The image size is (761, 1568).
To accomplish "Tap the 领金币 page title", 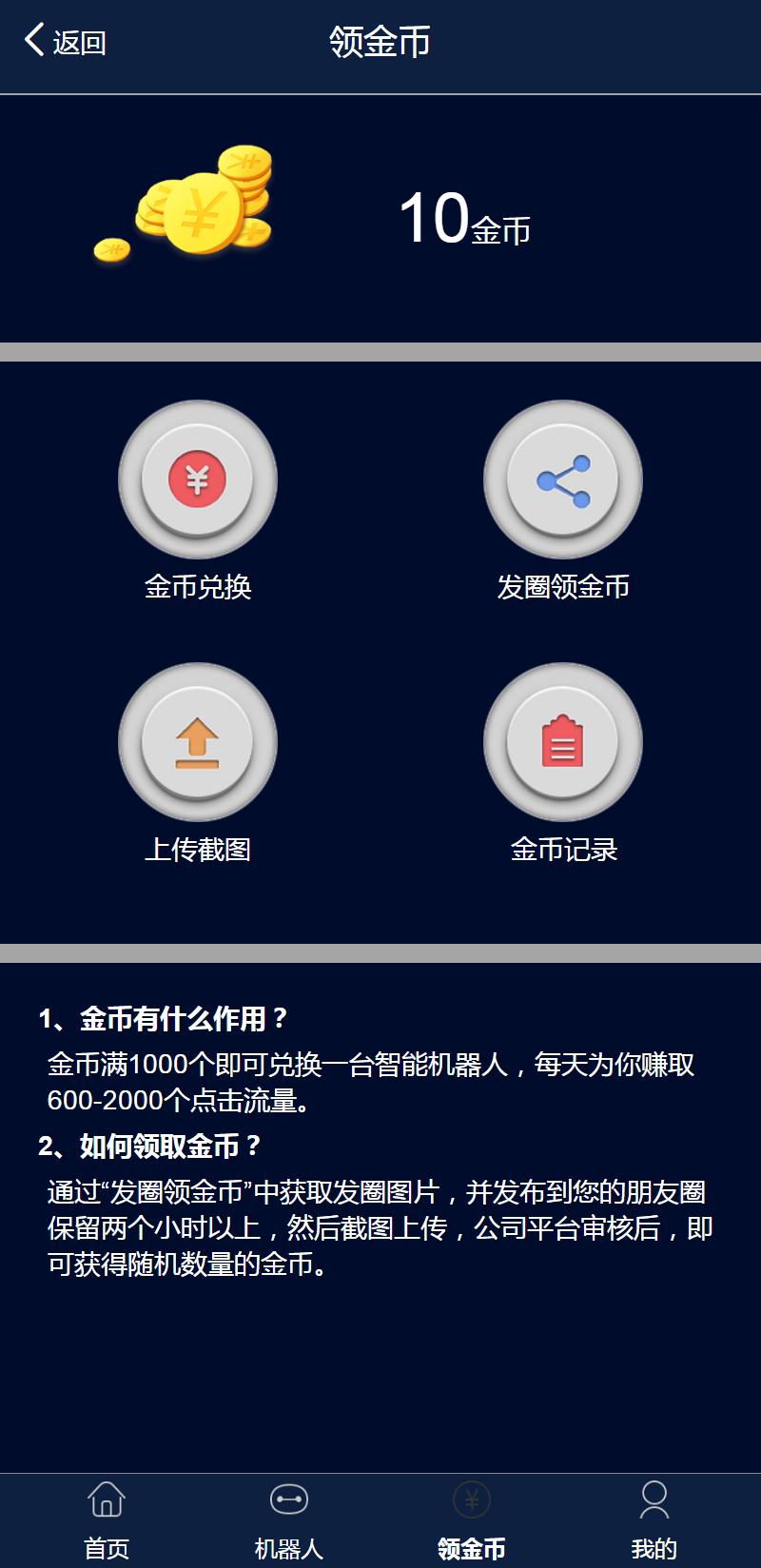I will click(x=378, y=43).
